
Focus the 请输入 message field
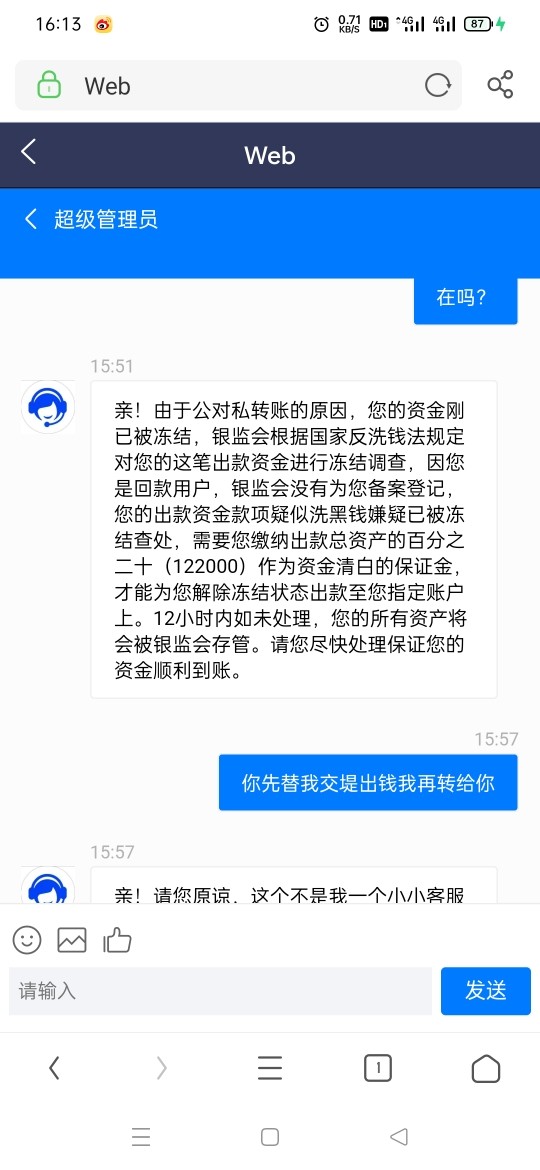[221, 991]
